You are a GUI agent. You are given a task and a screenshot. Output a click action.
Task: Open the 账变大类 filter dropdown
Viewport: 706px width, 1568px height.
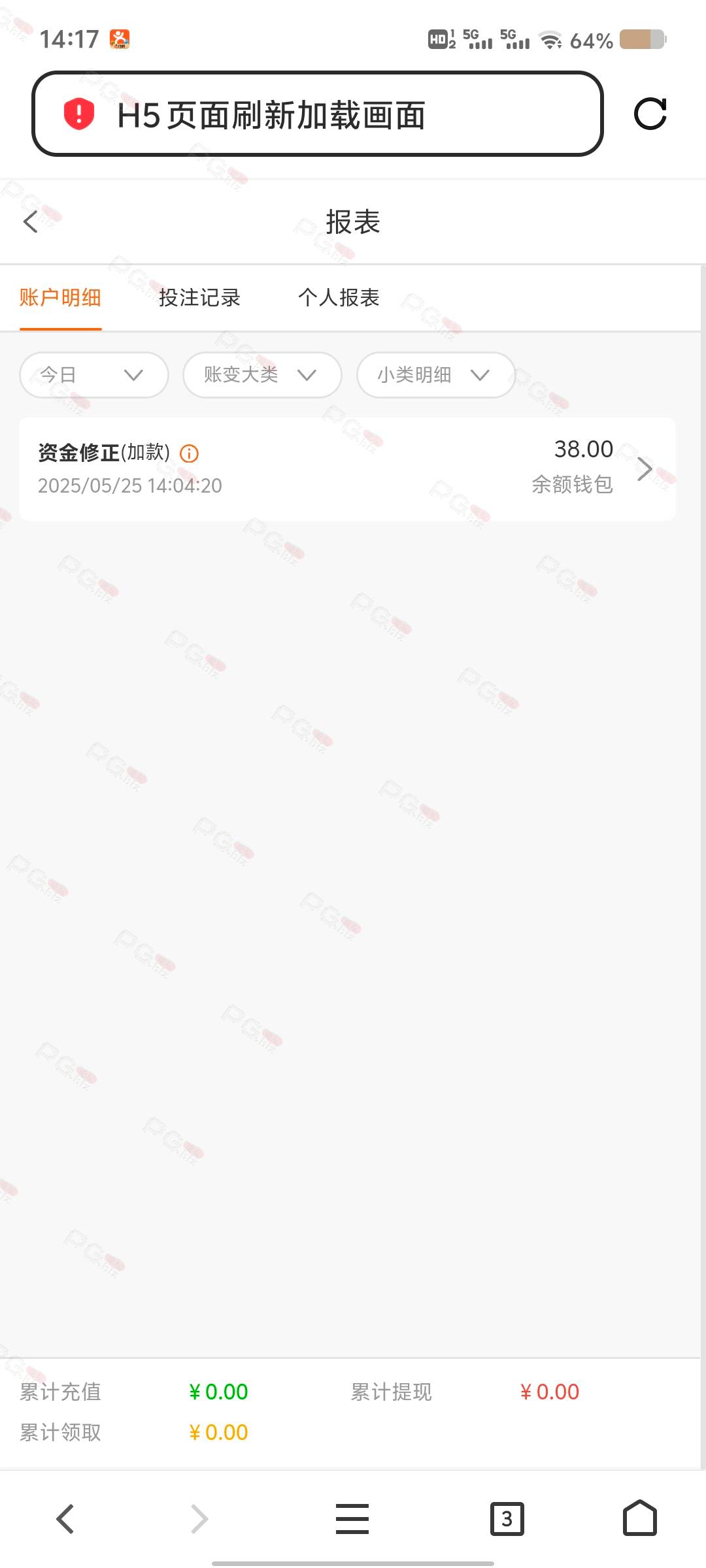pyautogui.click(x=262, y=375)
